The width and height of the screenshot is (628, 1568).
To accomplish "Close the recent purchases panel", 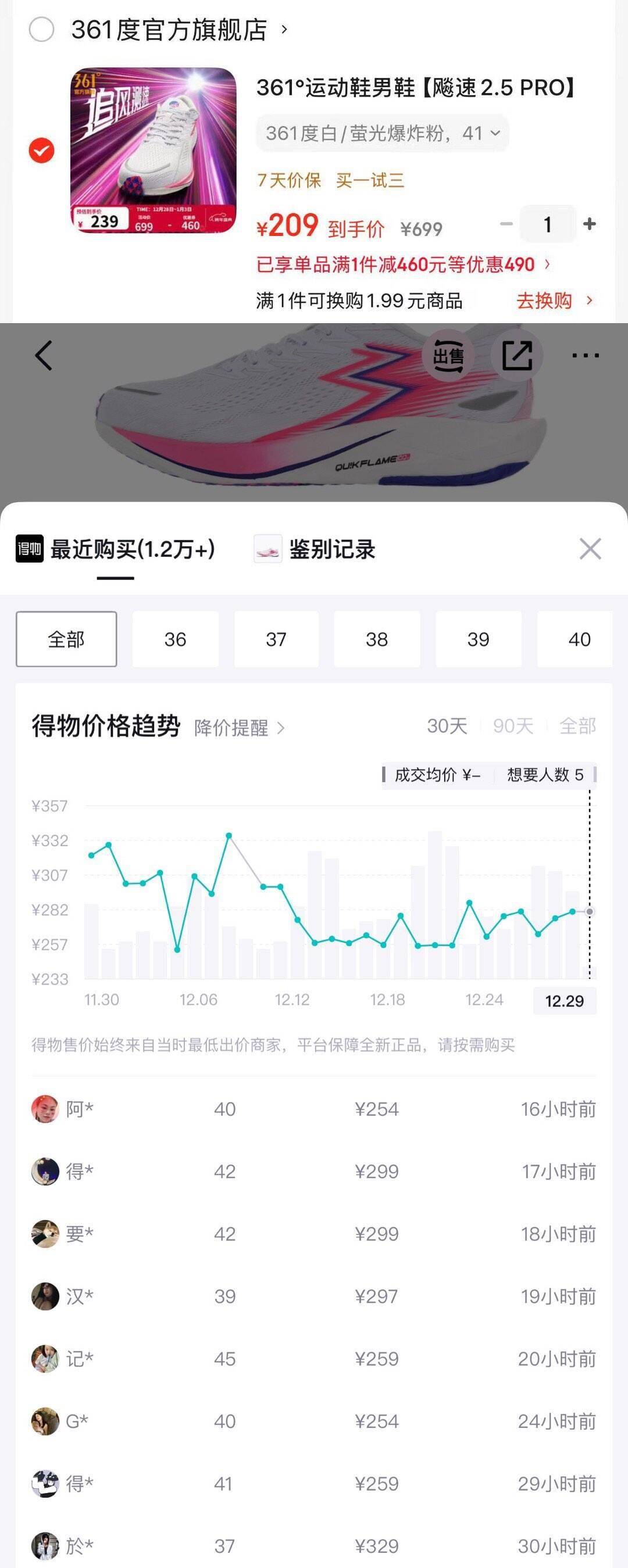I will pyautogui.click(x=590, y=549).
